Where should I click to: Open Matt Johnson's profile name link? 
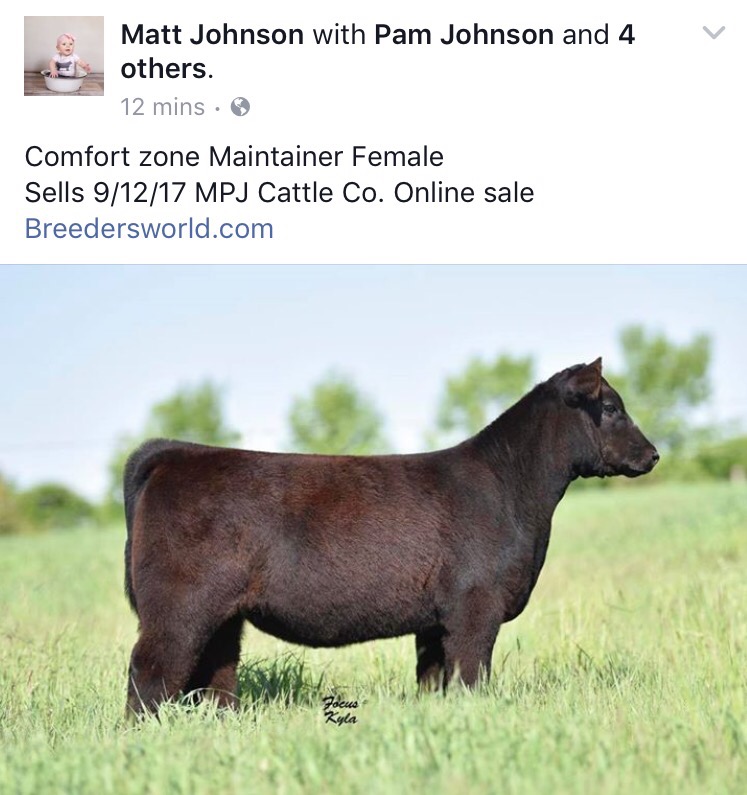tap(212, 35)
